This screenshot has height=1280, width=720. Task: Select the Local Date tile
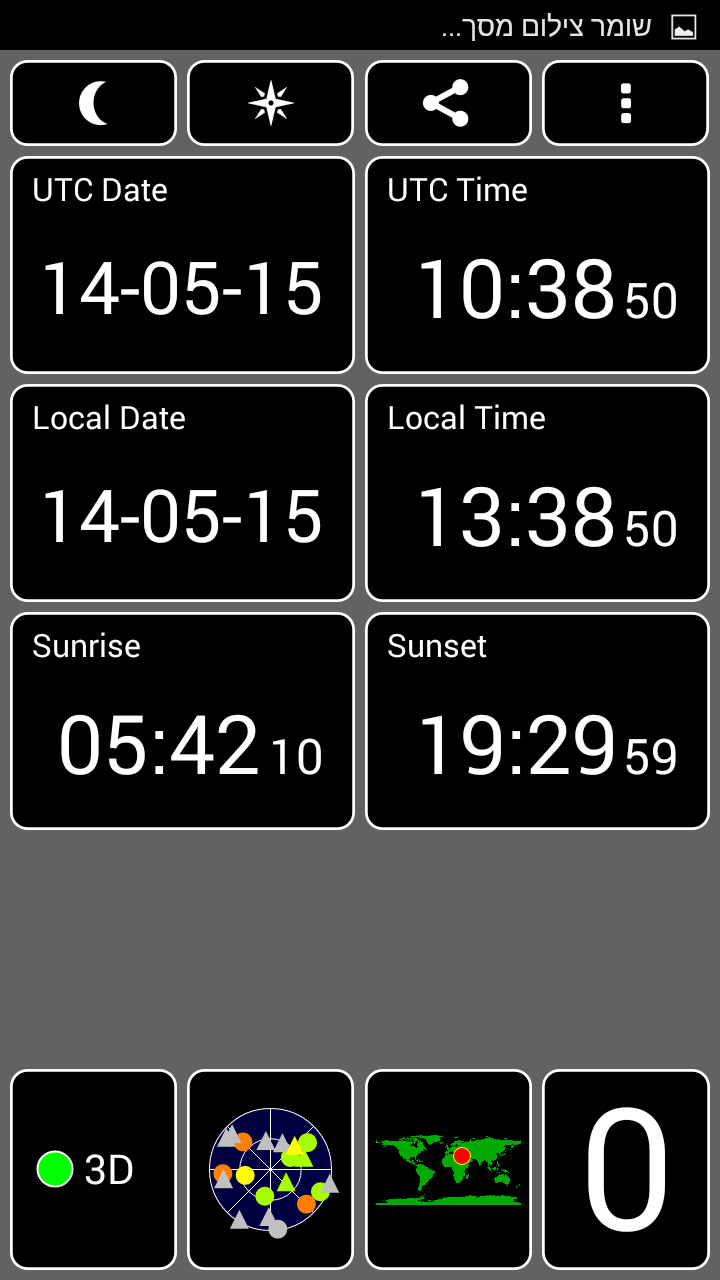click(182, 491)
